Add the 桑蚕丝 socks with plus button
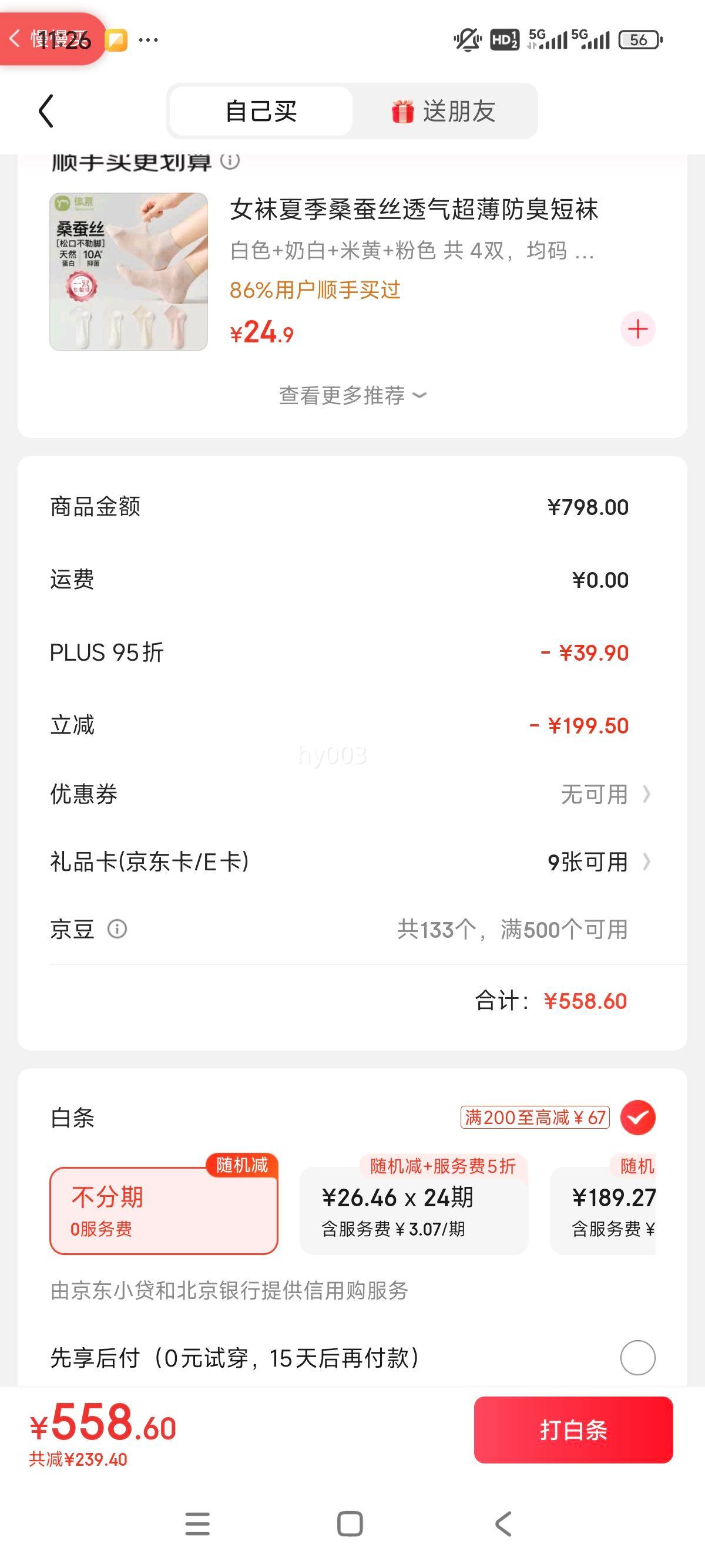 pos(637,329)
